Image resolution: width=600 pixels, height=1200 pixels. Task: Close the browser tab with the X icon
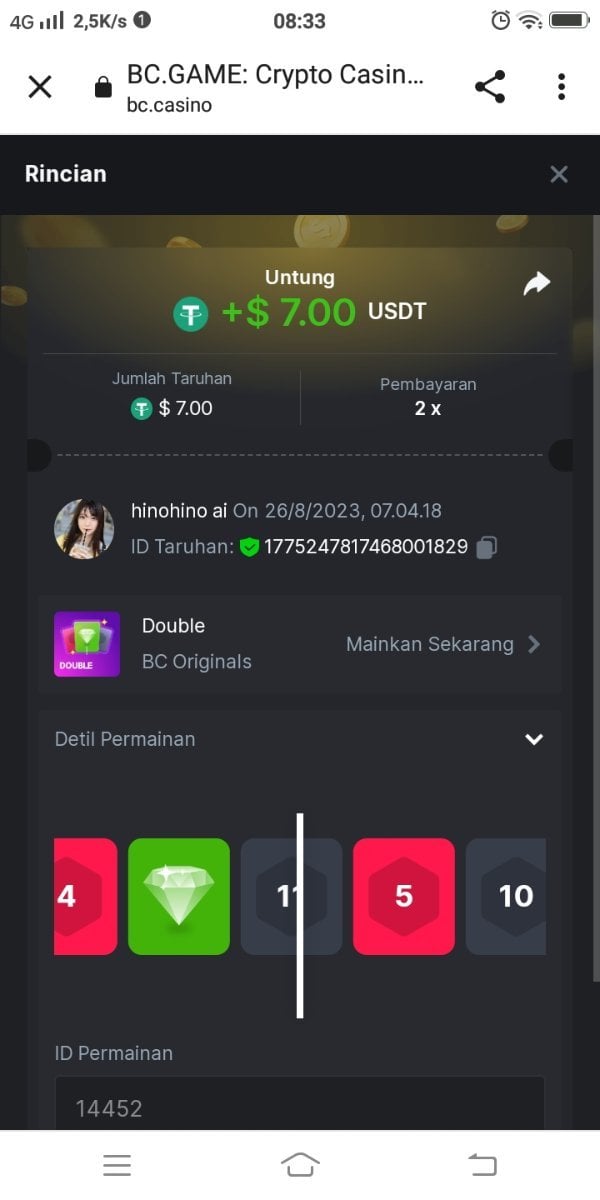tap(40, 87)
